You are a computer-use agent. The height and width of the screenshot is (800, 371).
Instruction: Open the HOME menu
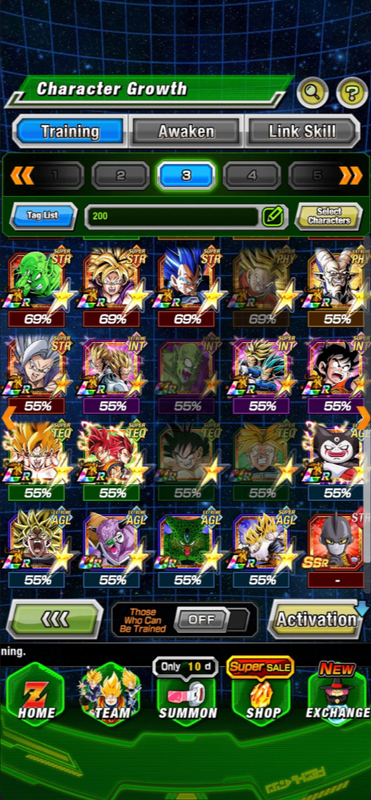pyautogui.click(x=35, y=698)
